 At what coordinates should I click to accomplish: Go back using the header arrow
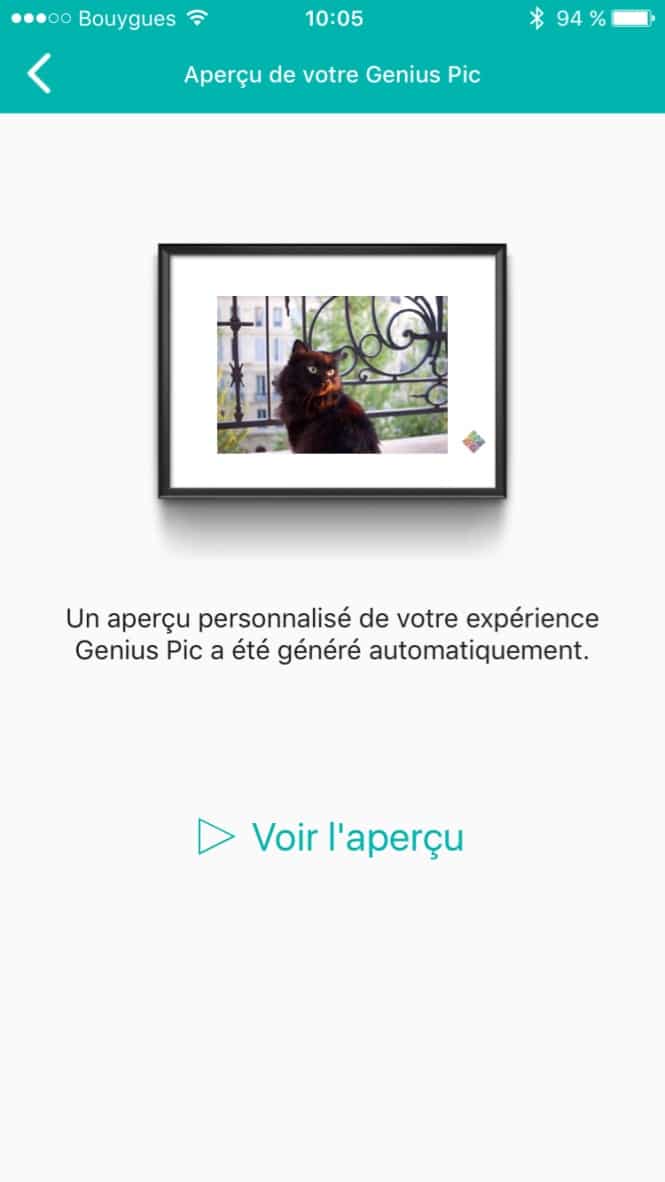click(x=39, y=74)
